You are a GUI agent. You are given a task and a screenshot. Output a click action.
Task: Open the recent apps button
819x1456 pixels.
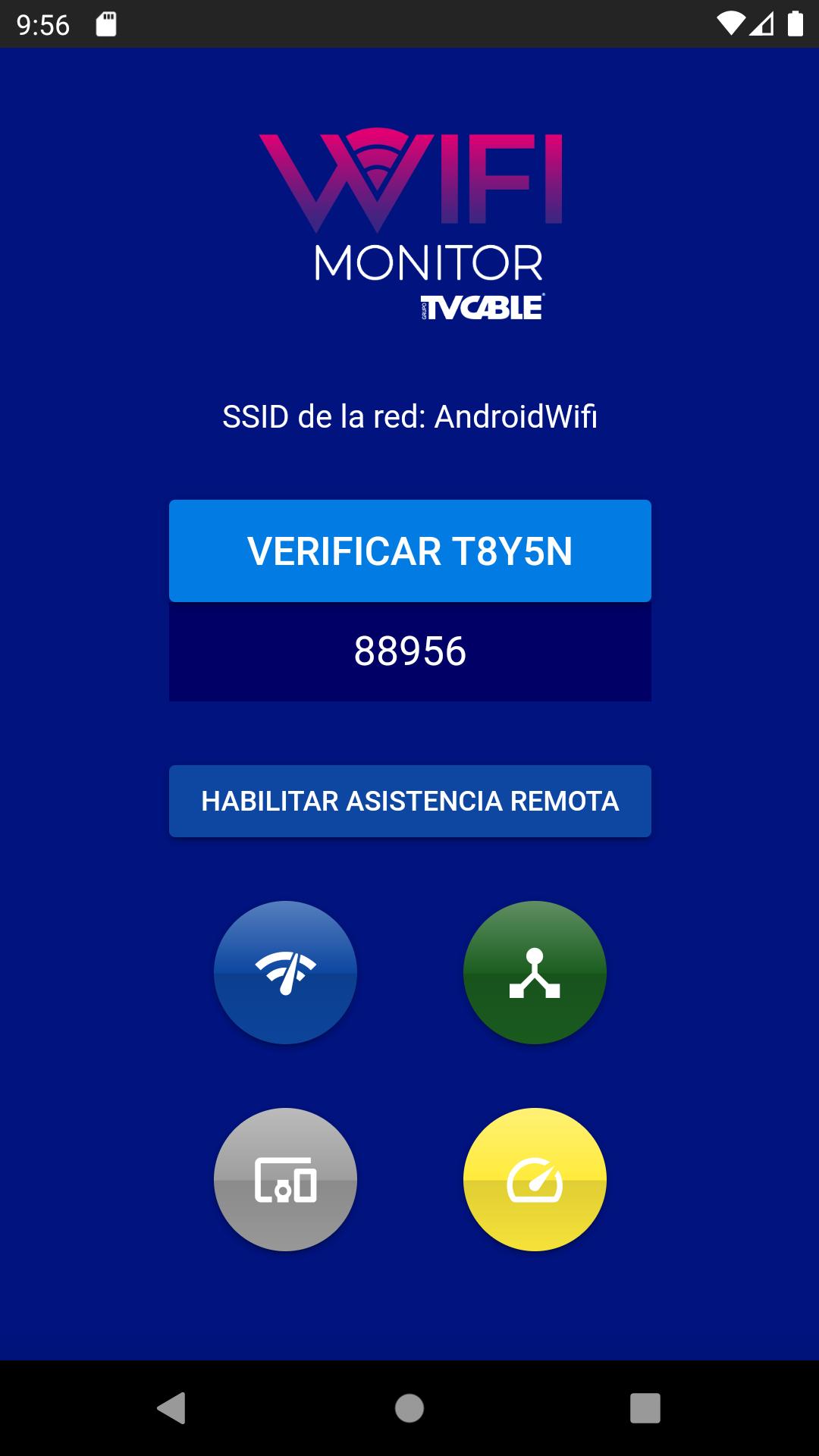click(x=645, y=1408)
